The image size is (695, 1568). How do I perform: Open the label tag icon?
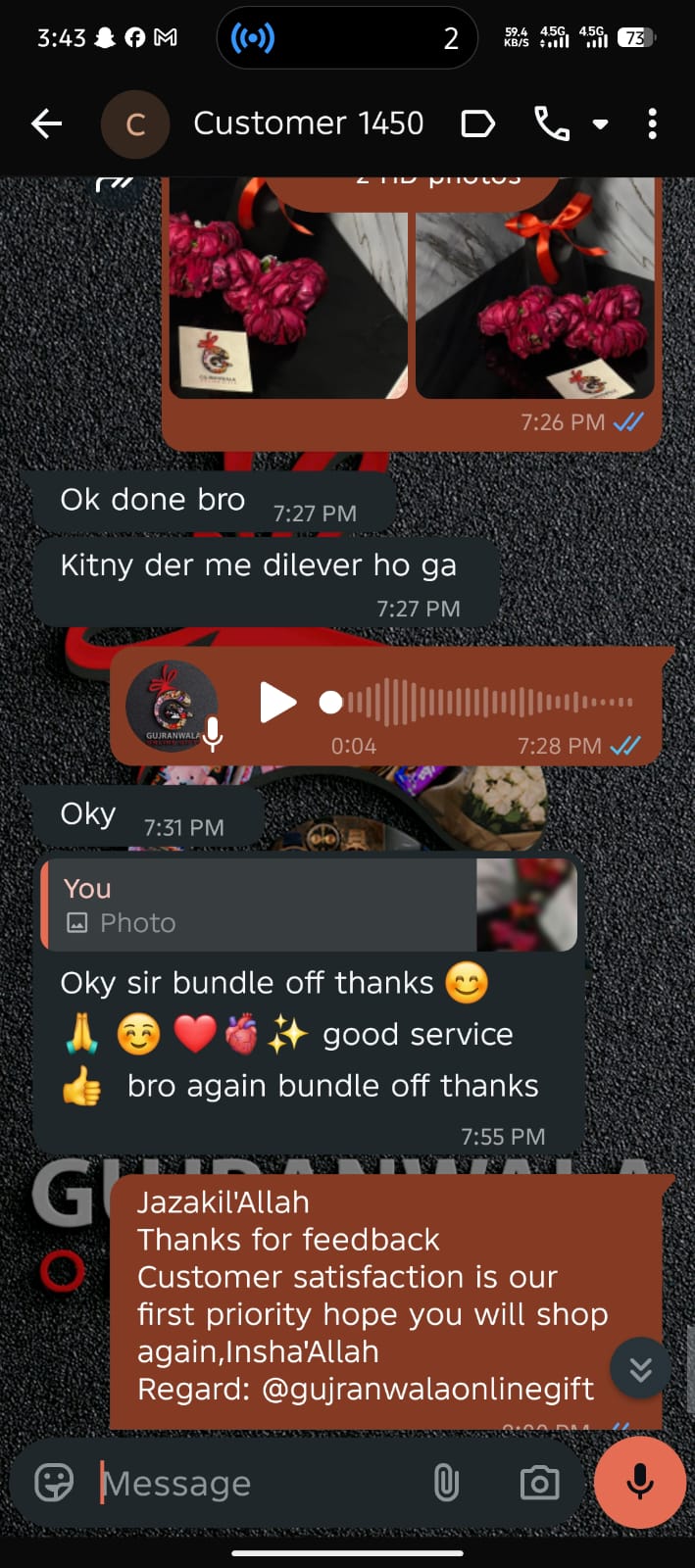point(477,123)
